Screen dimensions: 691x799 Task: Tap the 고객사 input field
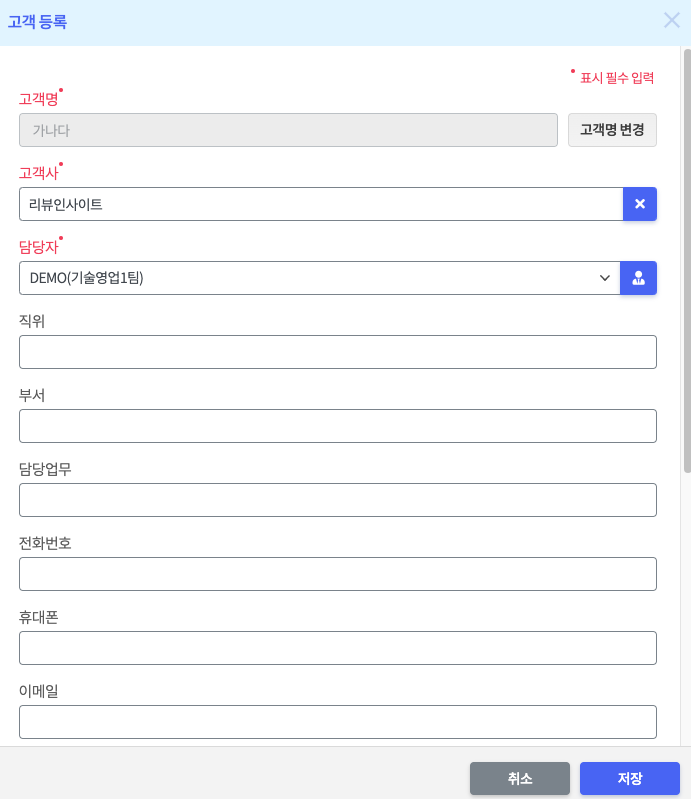(320, 204)
